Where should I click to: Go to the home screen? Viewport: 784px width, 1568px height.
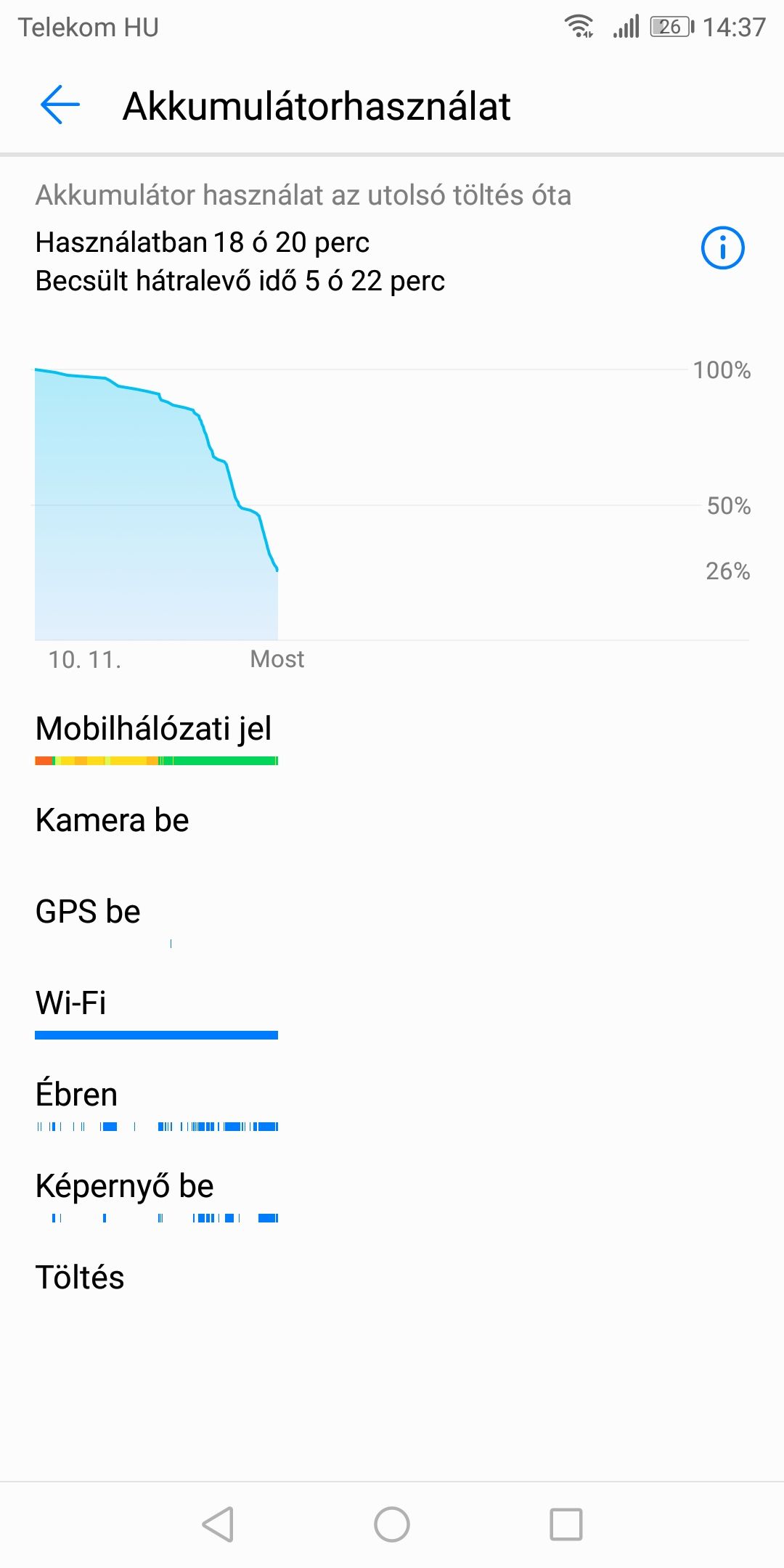click(392, 1524)
